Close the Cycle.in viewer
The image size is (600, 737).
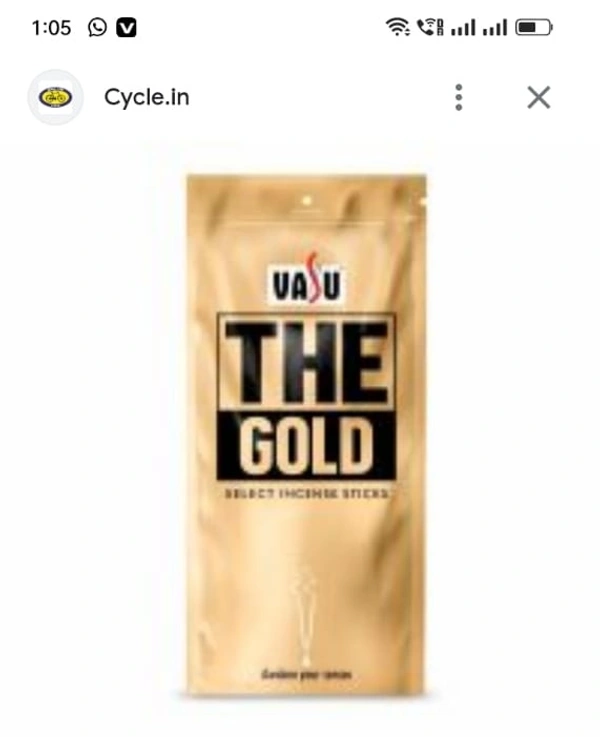(x=538, y=97)
